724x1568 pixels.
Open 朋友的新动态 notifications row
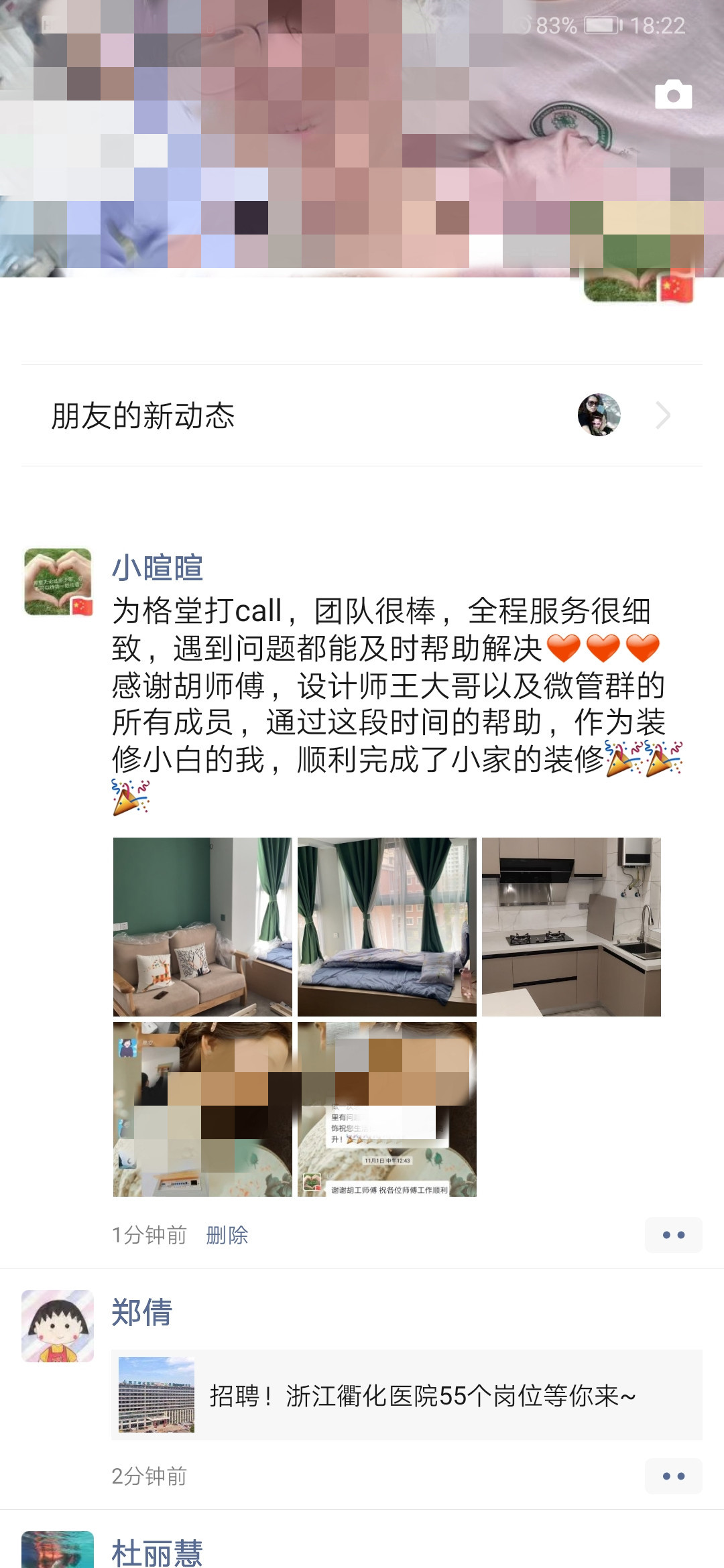[x=362, y=415]
